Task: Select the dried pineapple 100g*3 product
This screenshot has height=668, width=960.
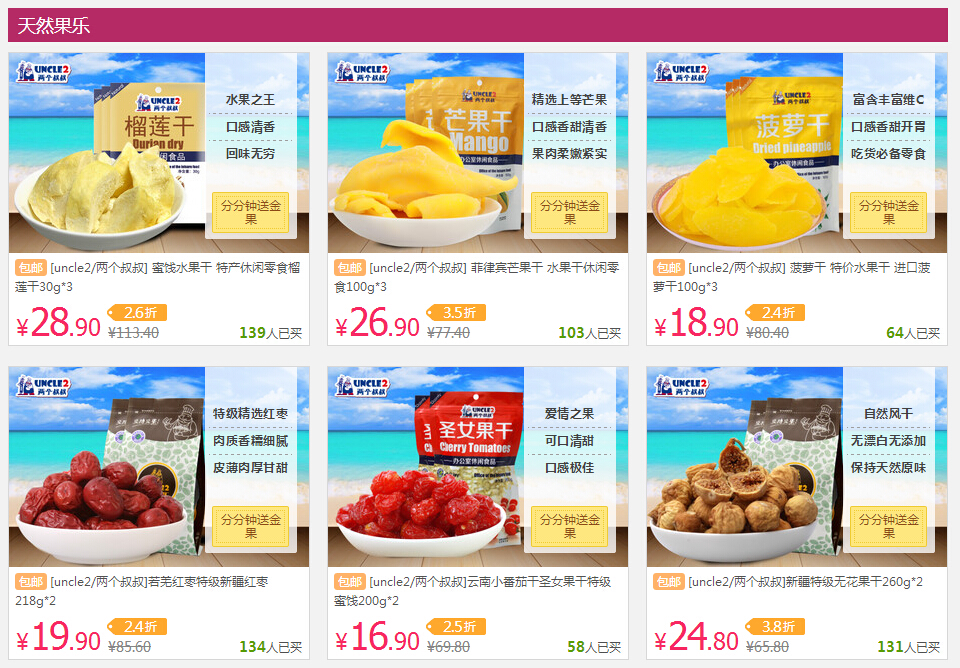Action: click(x=796, y=153)
